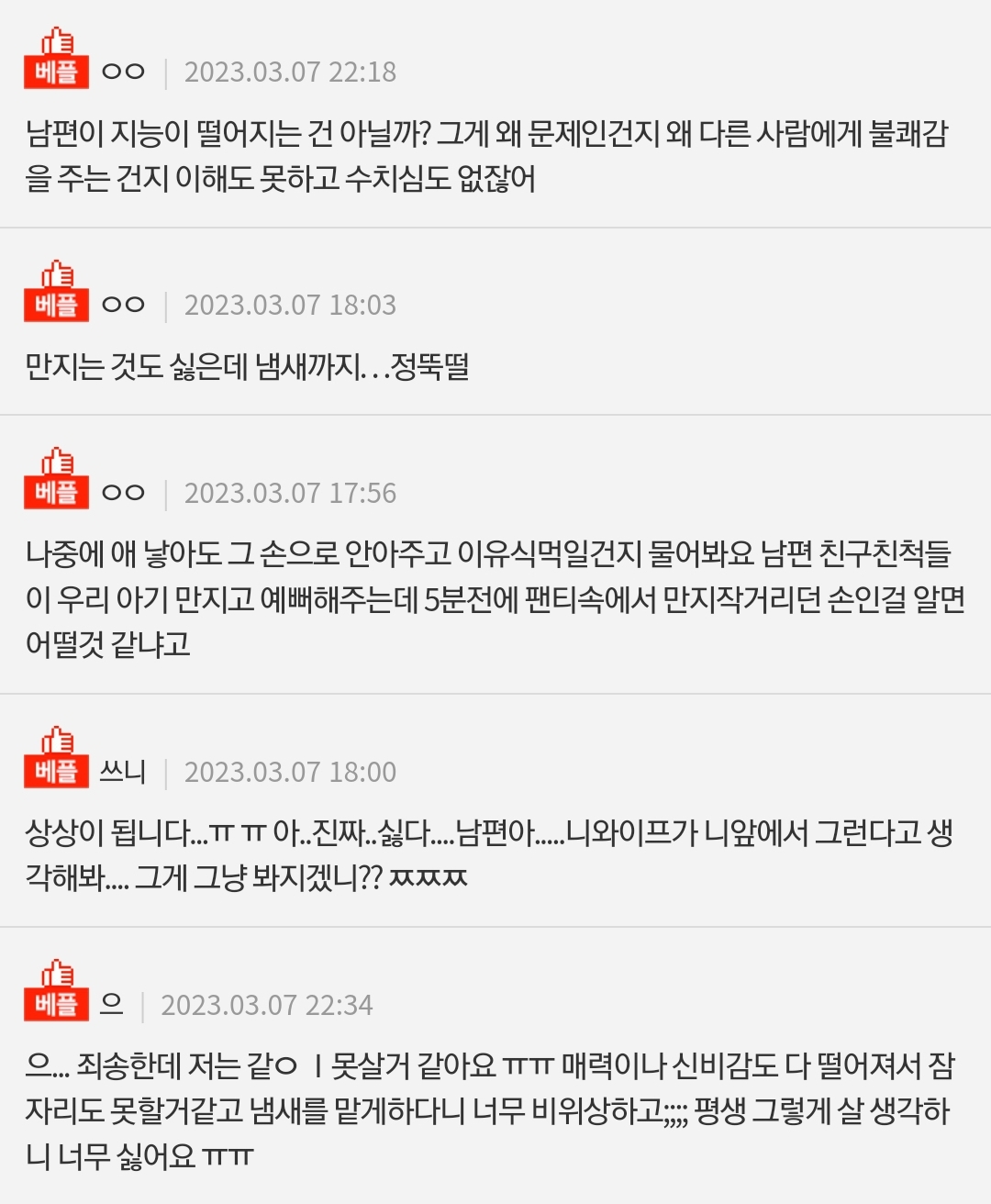Click timestamp 2023.03.07 18:03
Screen dimensions: 991x1204
click(294, 306)
